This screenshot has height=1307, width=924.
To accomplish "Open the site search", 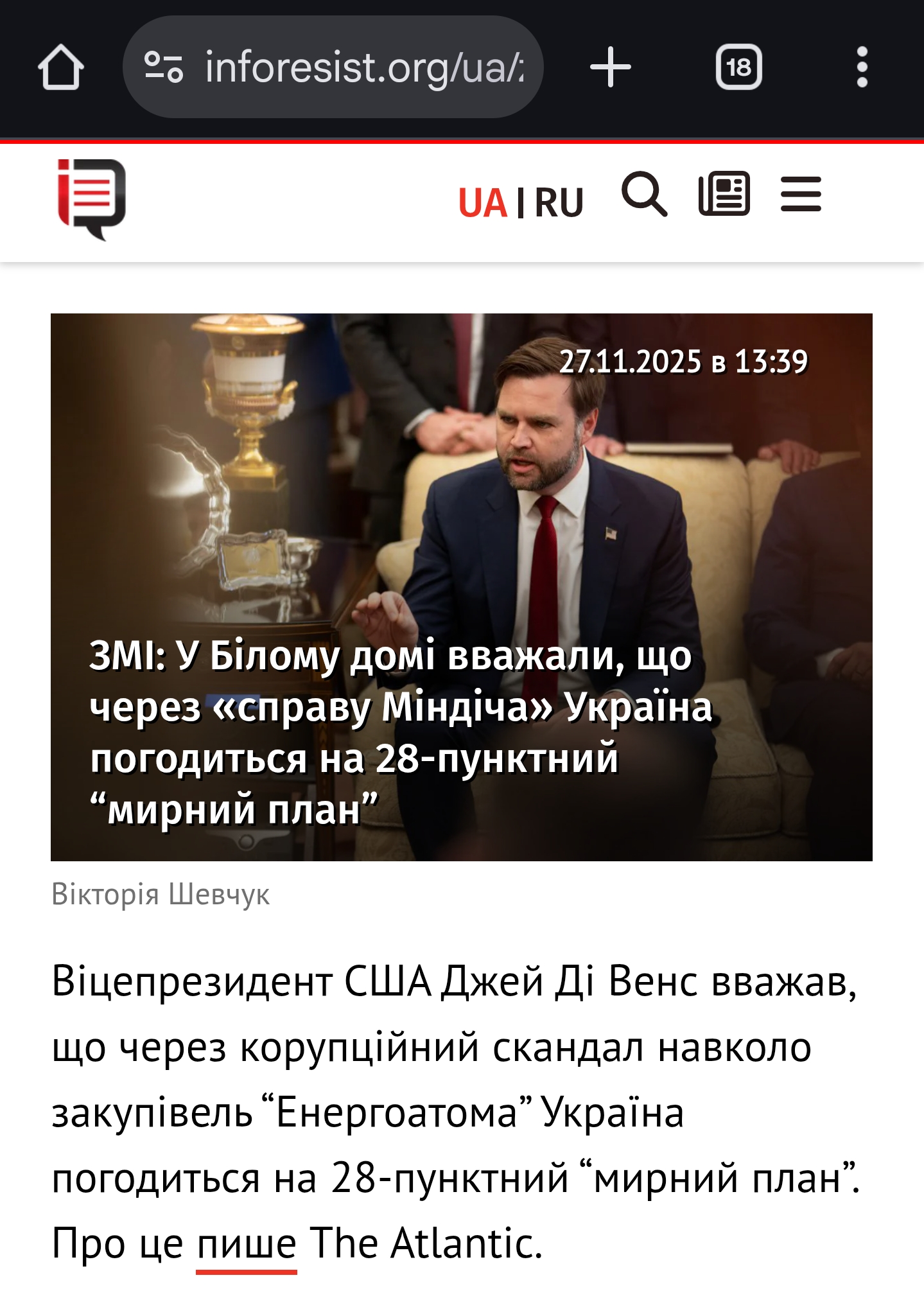I will pos(644,194).
